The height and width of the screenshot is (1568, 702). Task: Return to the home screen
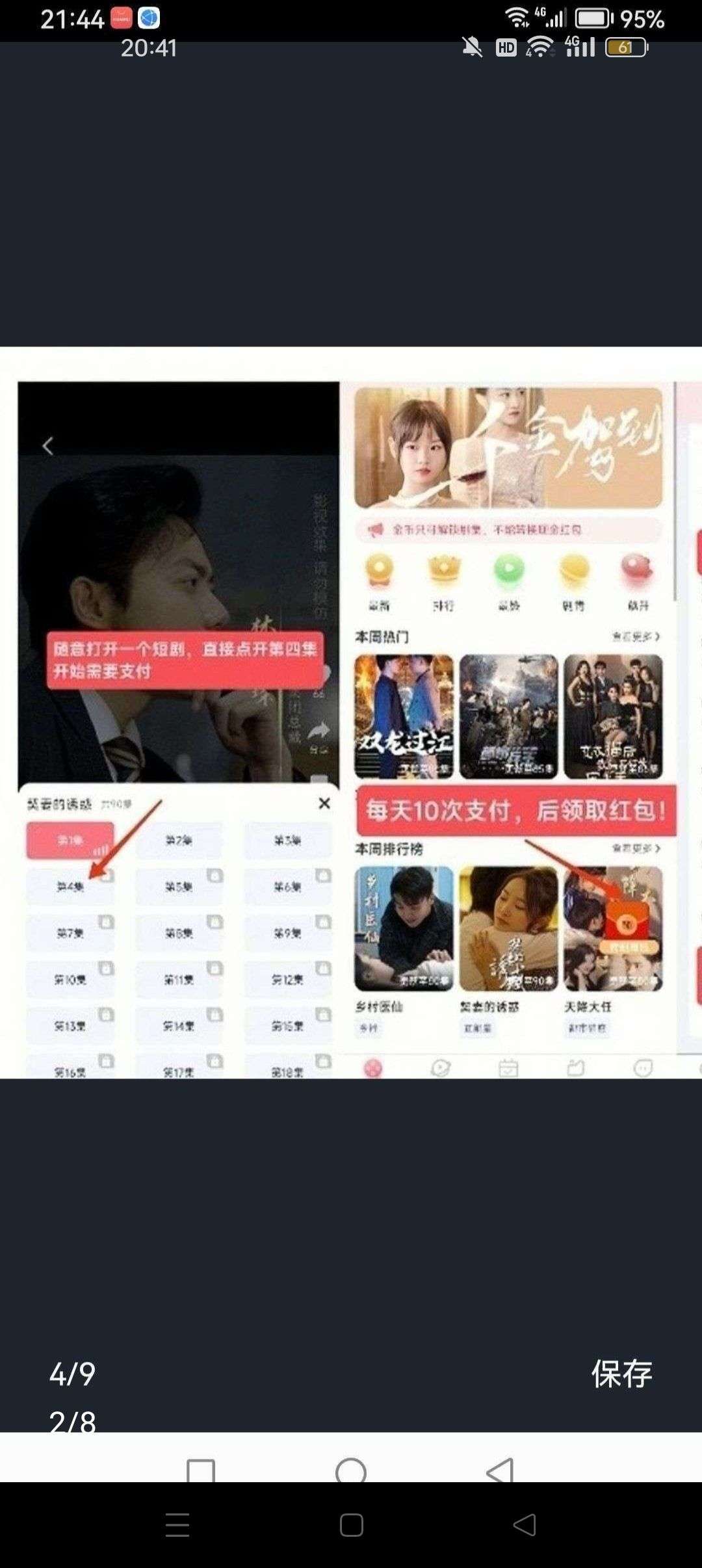[x=351, y=1525]
